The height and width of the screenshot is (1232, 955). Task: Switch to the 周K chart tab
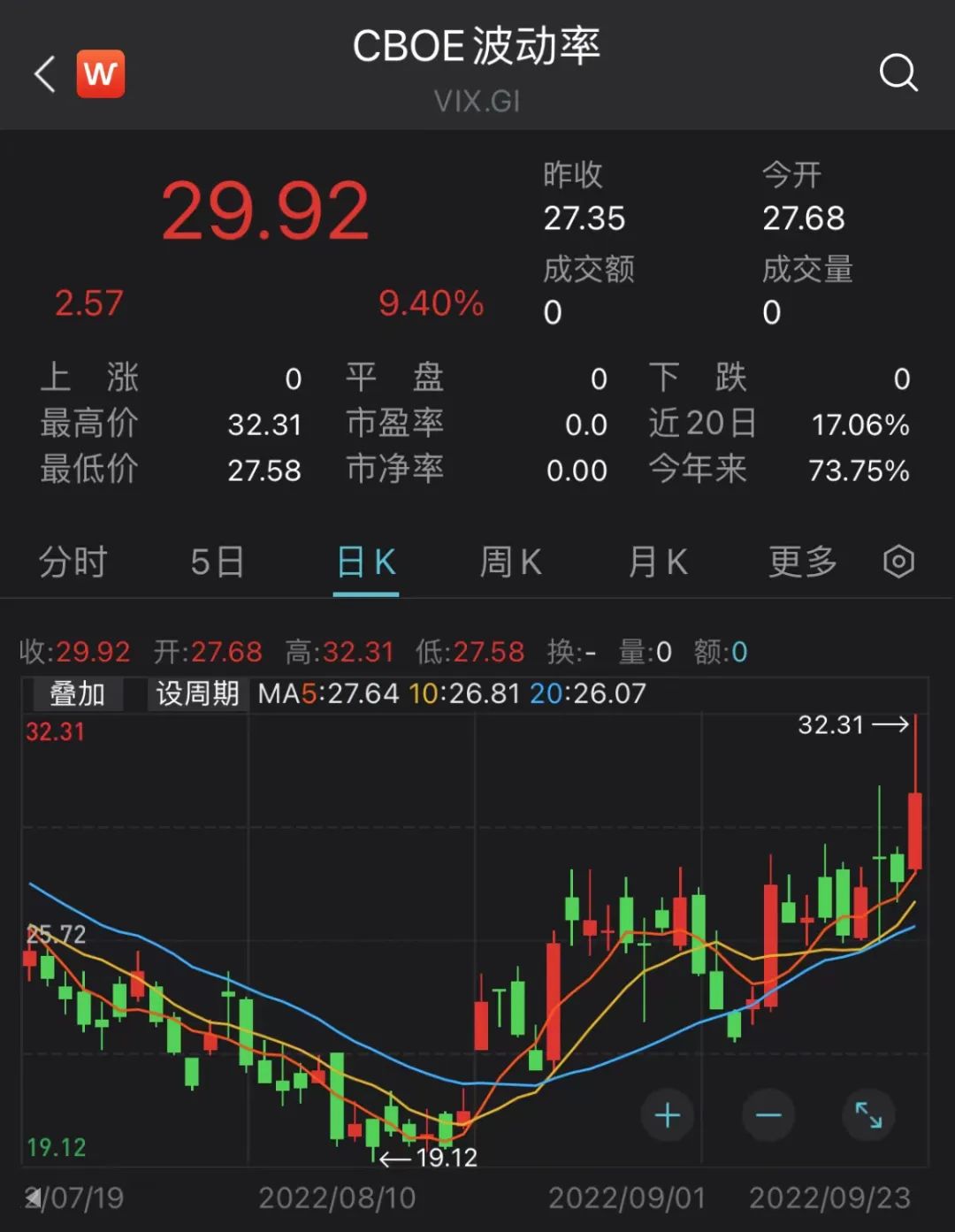(510, 562)
